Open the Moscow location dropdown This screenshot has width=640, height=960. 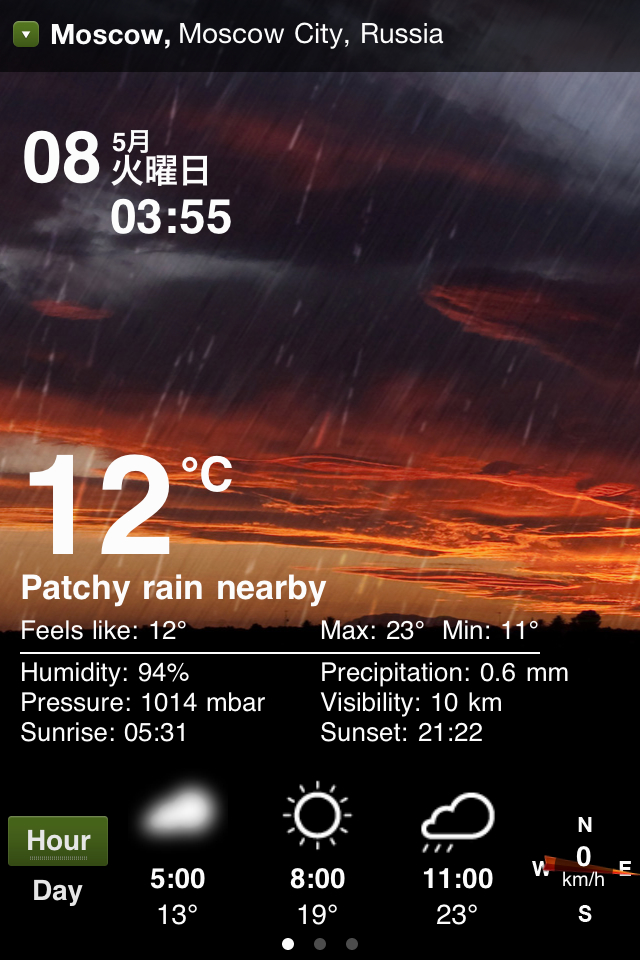click(26, 35)
